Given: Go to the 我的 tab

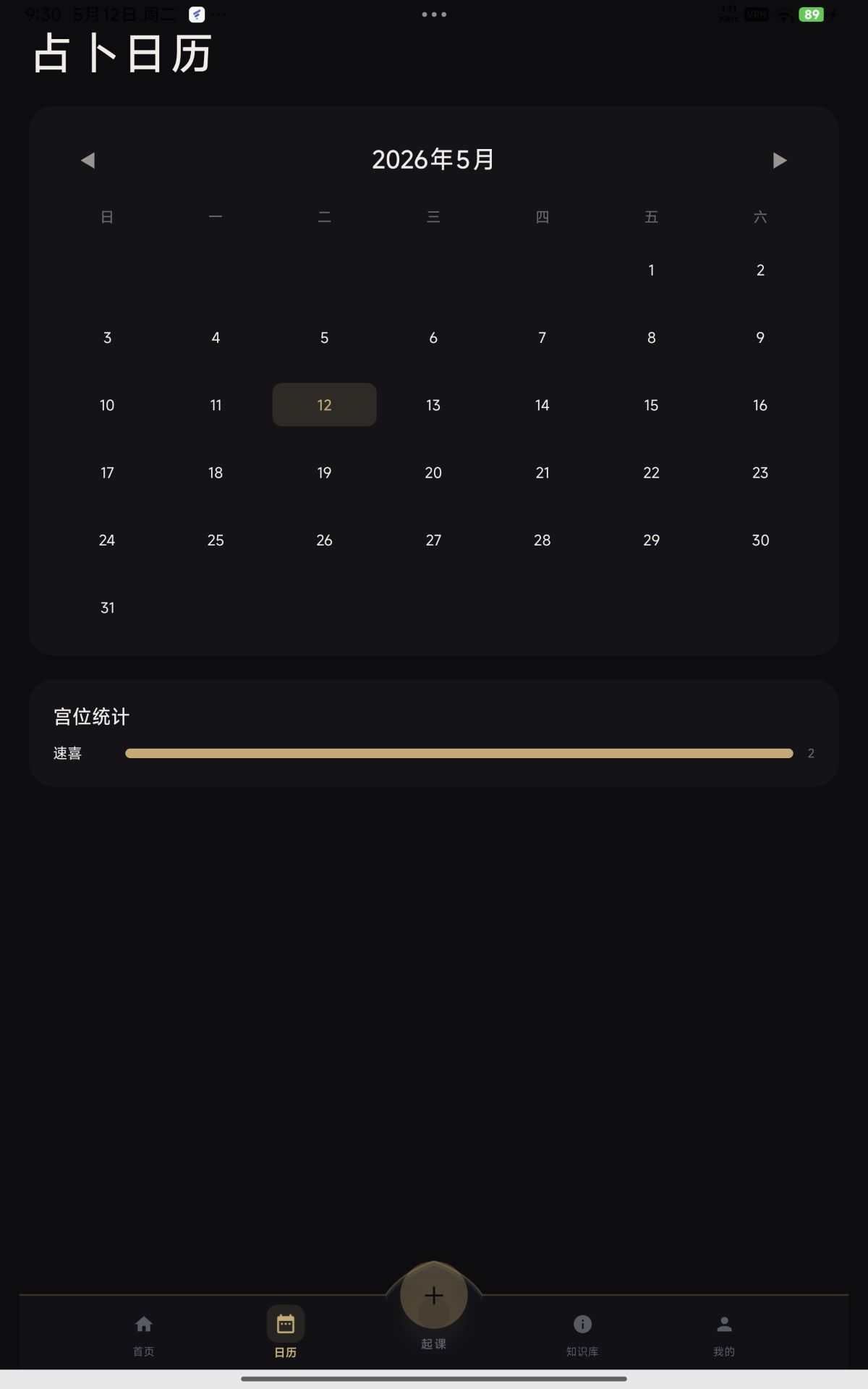Looking at the screenshot, I should 724,1334.
